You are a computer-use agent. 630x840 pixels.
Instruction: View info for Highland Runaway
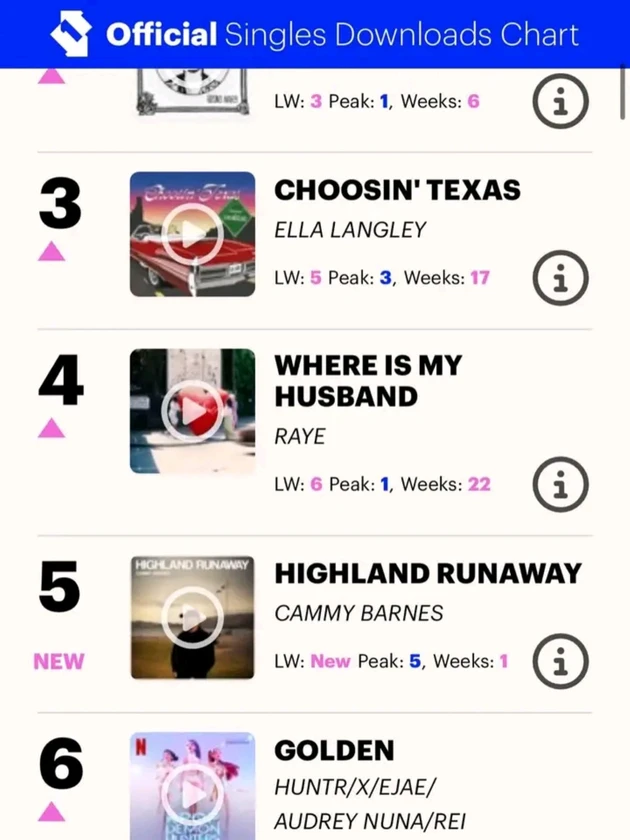coord(560,662)
